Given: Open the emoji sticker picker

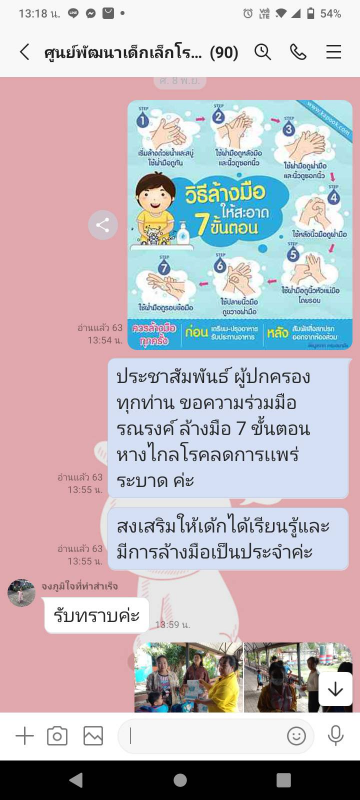Looking at the screenshot, I should (296, 736).
